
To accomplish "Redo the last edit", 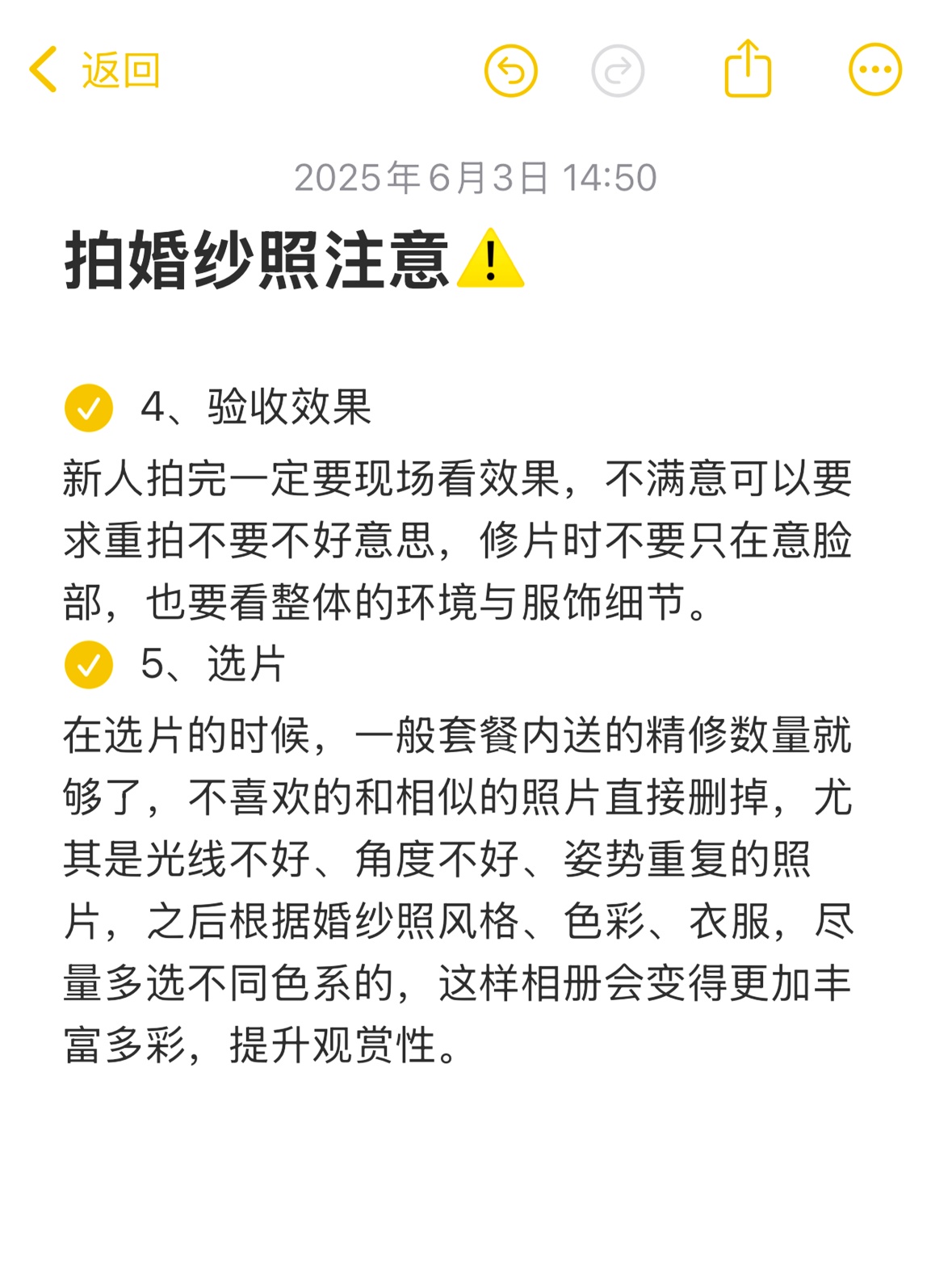I will [x=617, y=70].
